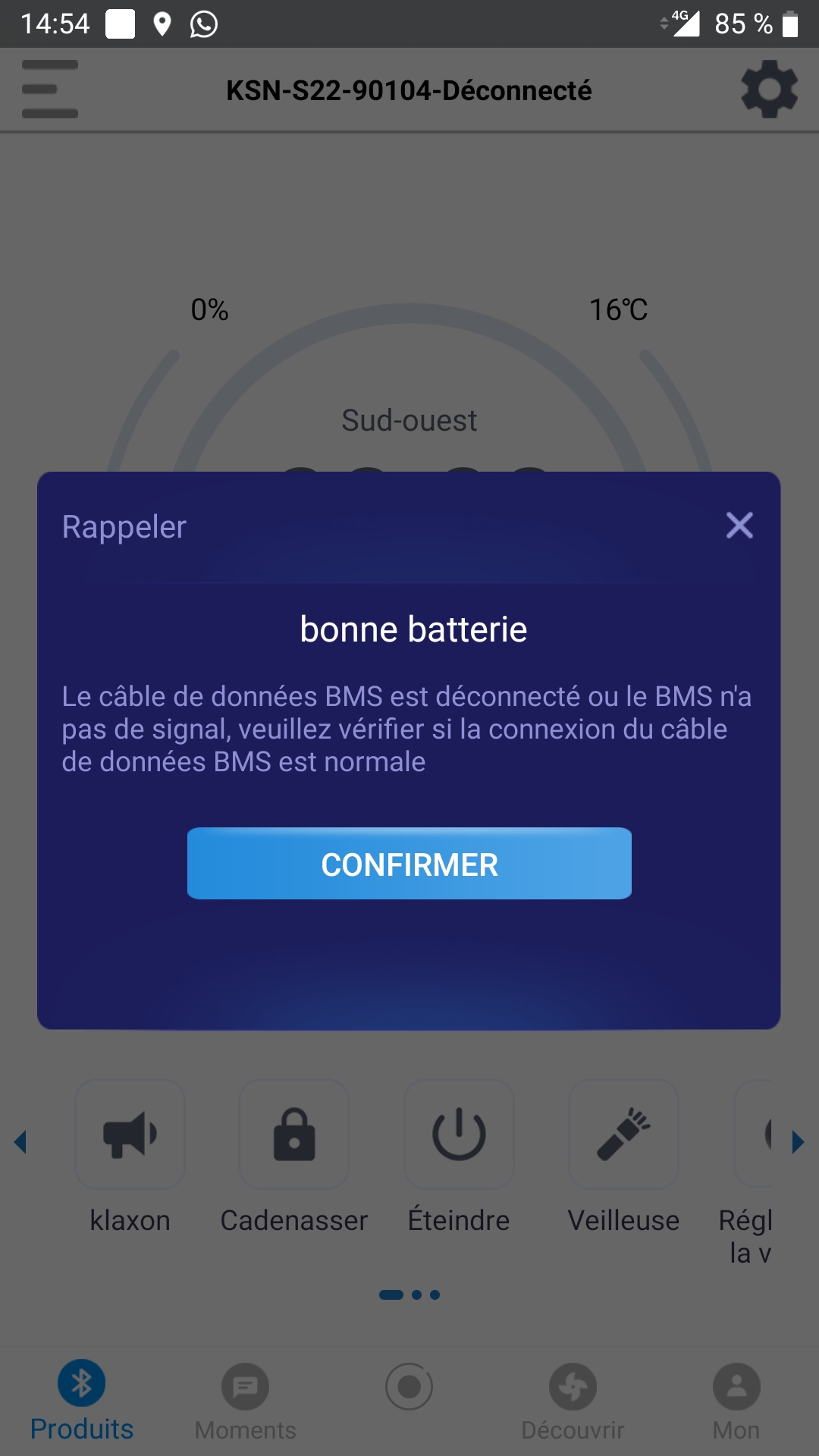
Task: Select the Produits tab
Action: [x=82, y=1401]
